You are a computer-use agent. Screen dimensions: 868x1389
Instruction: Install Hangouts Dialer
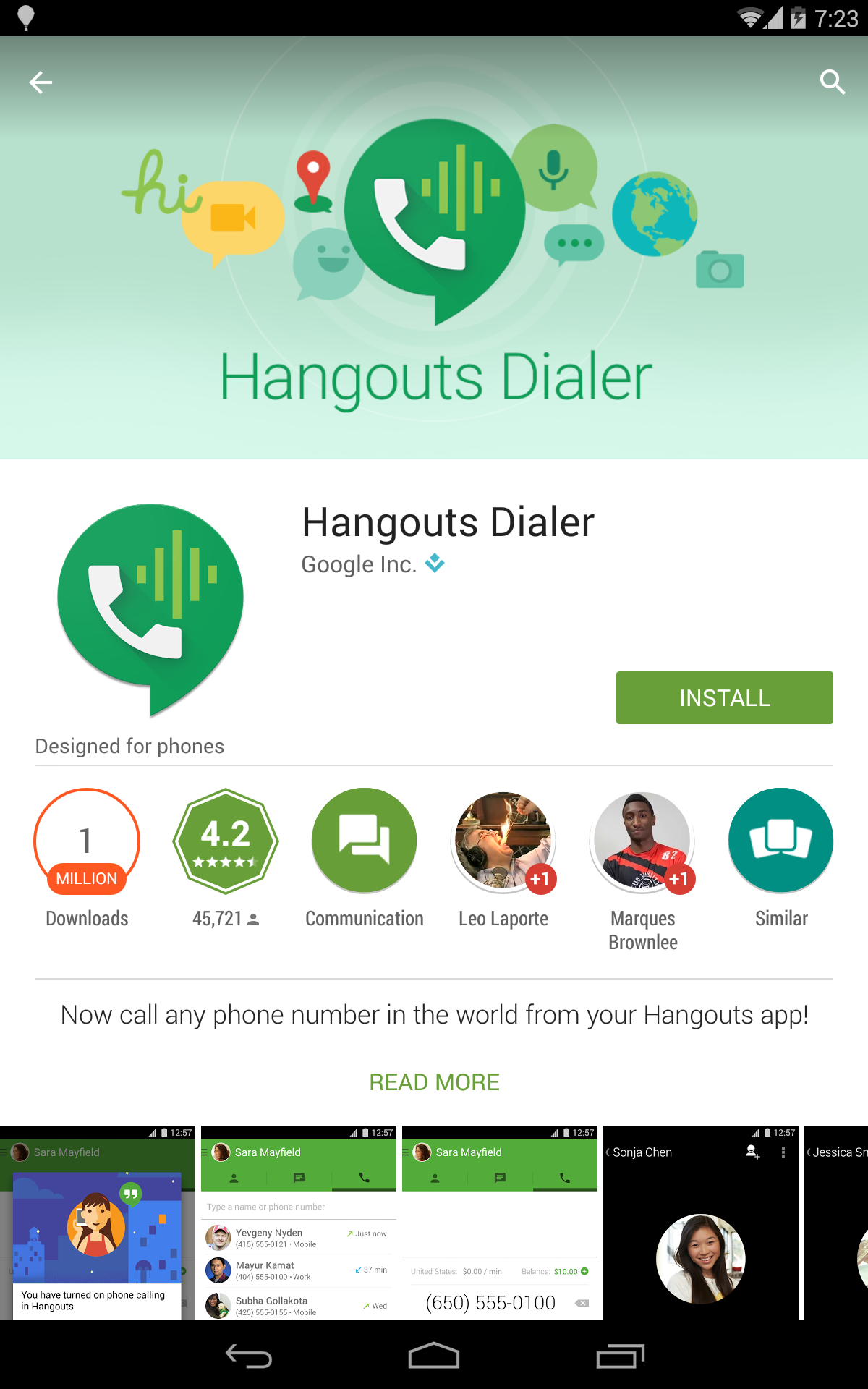pos(724,697)
